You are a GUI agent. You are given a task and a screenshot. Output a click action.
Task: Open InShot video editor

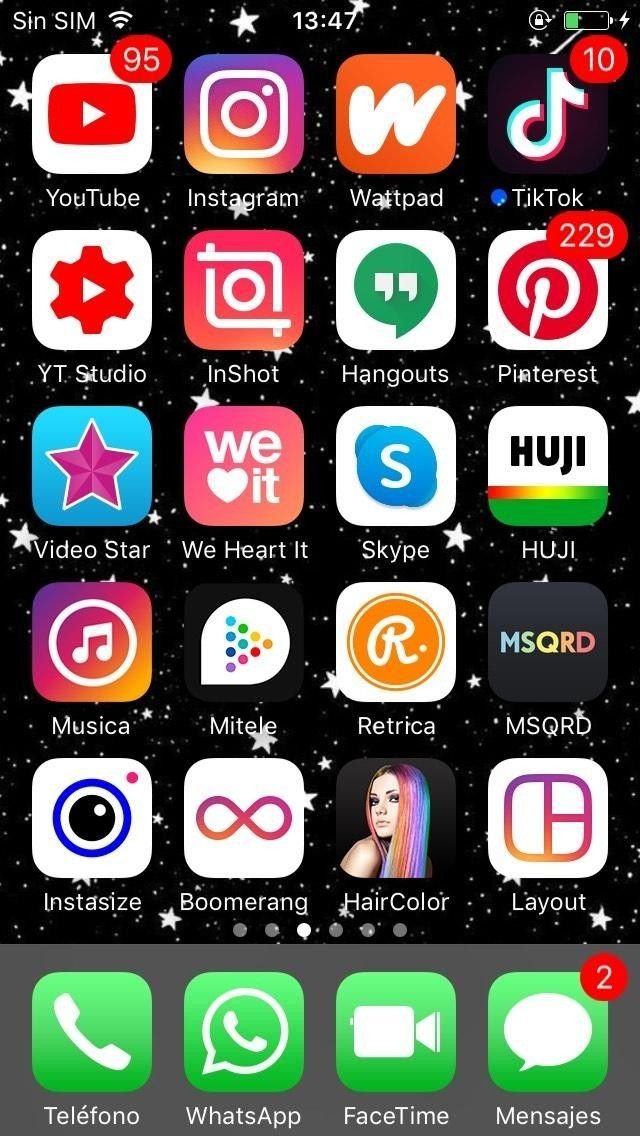pyautogui.click(x=244, y=290)
